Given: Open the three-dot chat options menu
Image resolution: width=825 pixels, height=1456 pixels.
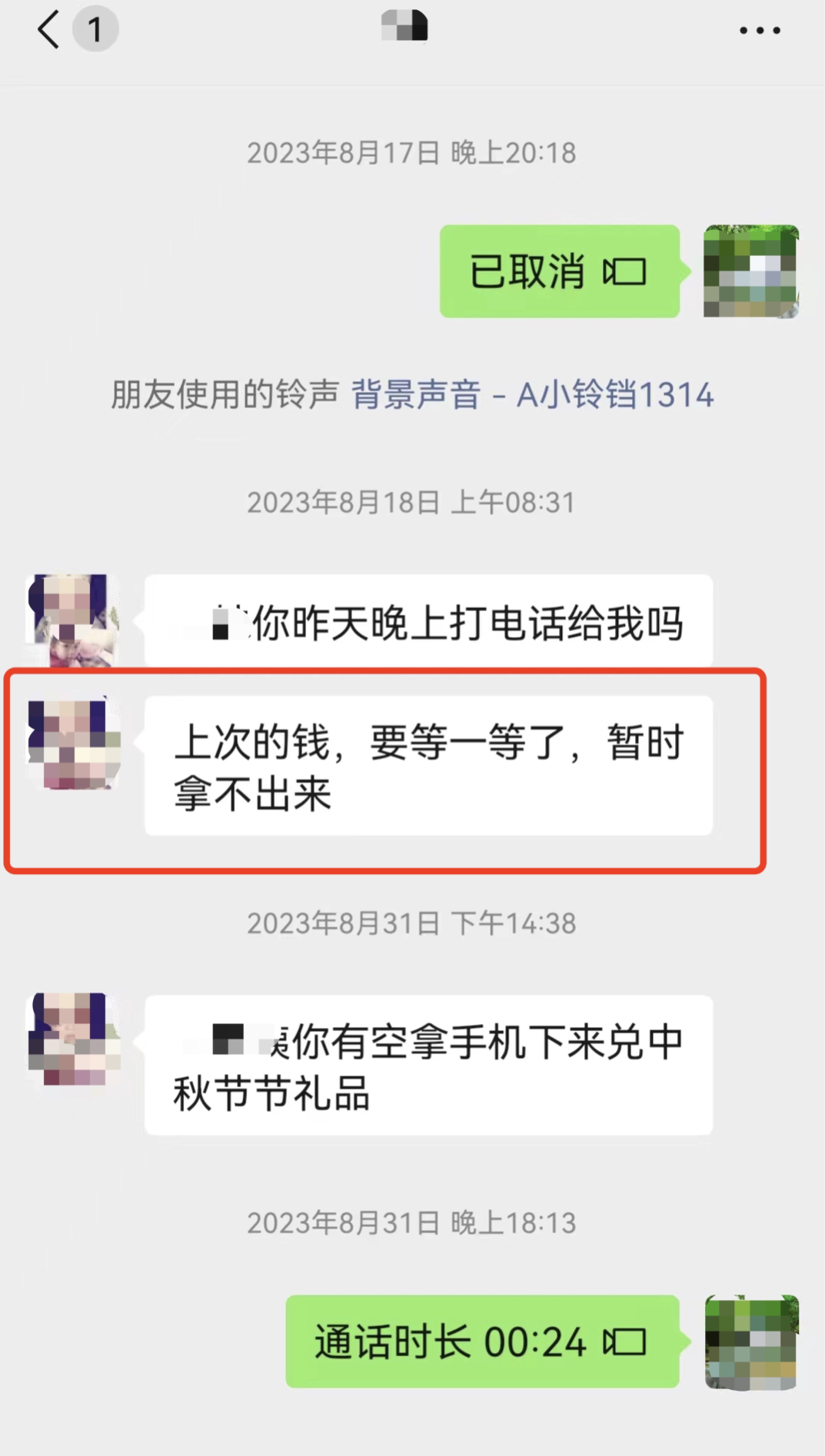Looking at the screenshot, I should click(x=760, y=31).
